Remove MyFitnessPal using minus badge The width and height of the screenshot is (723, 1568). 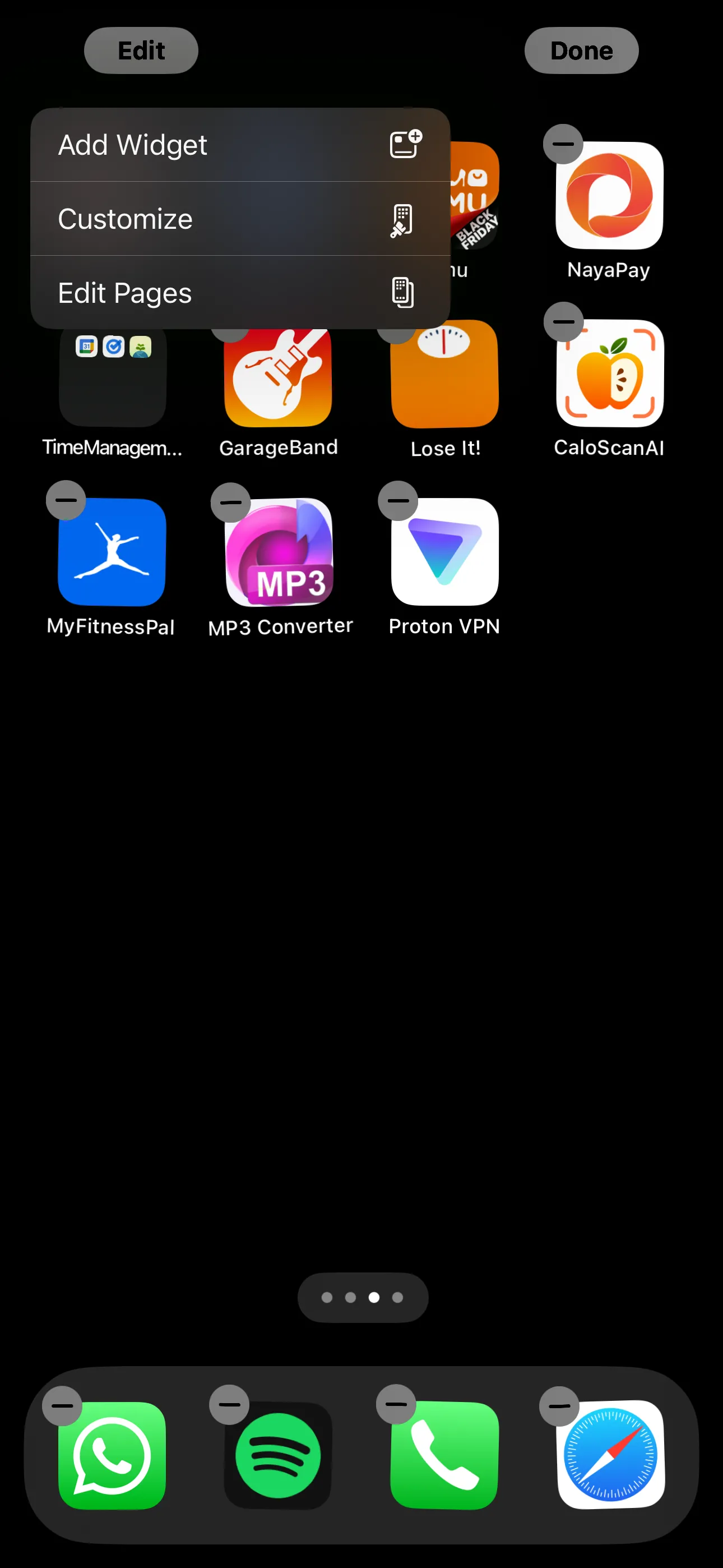click(66, 500)
